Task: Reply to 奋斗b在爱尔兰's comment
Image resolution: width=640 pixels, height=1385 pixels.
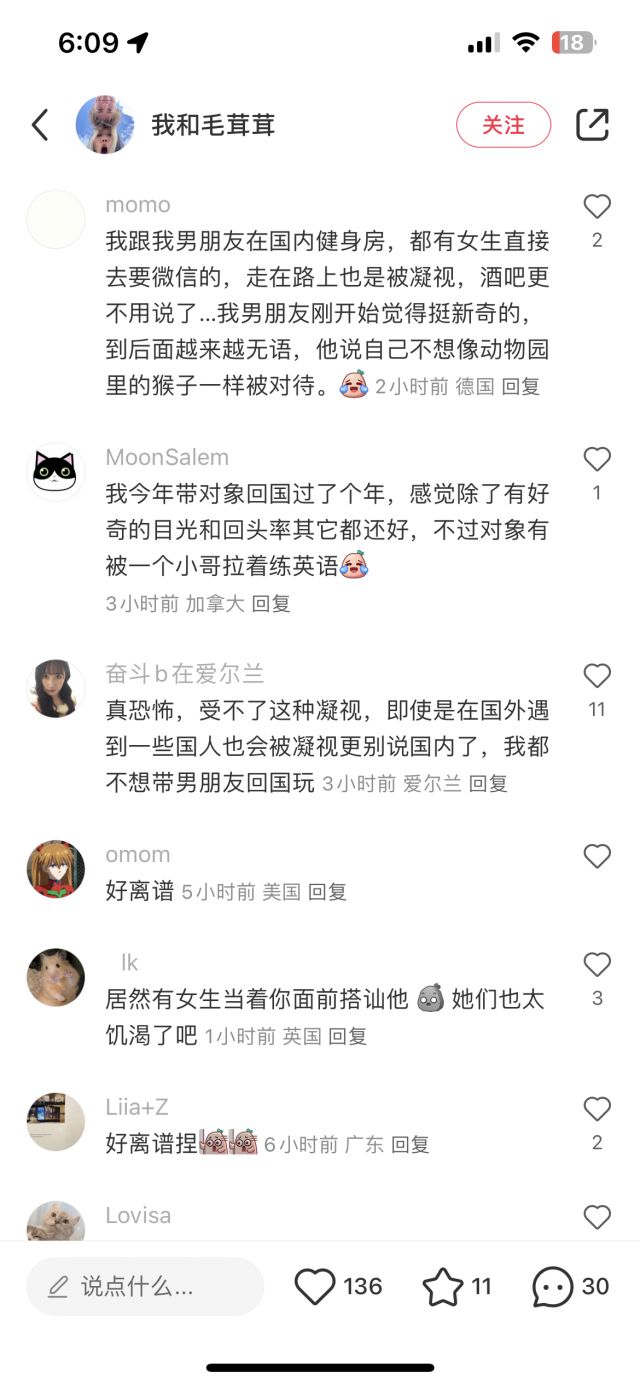Action: point(488,783)
